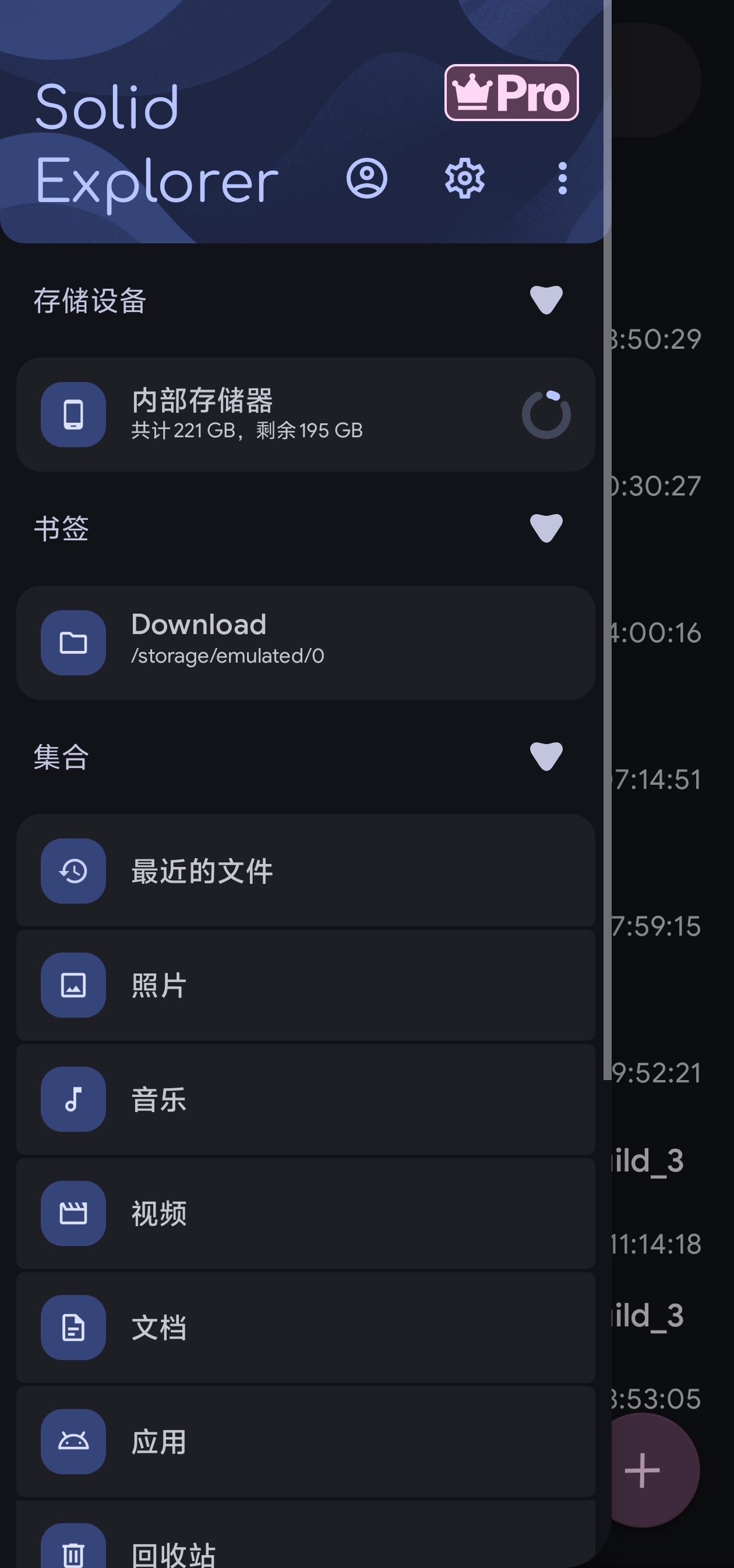
Task: Open 内部存储器 internal storage
Action: click(305, 414)
